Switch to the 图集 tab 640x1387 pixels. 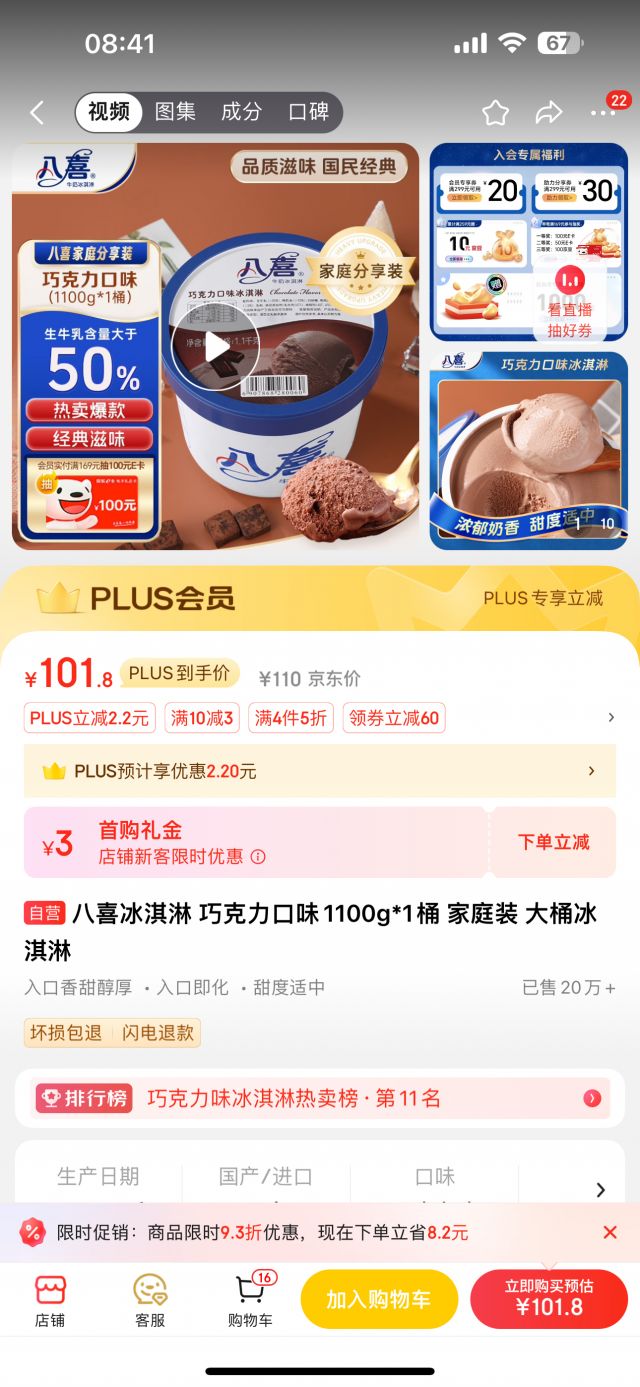pos(175,112)
